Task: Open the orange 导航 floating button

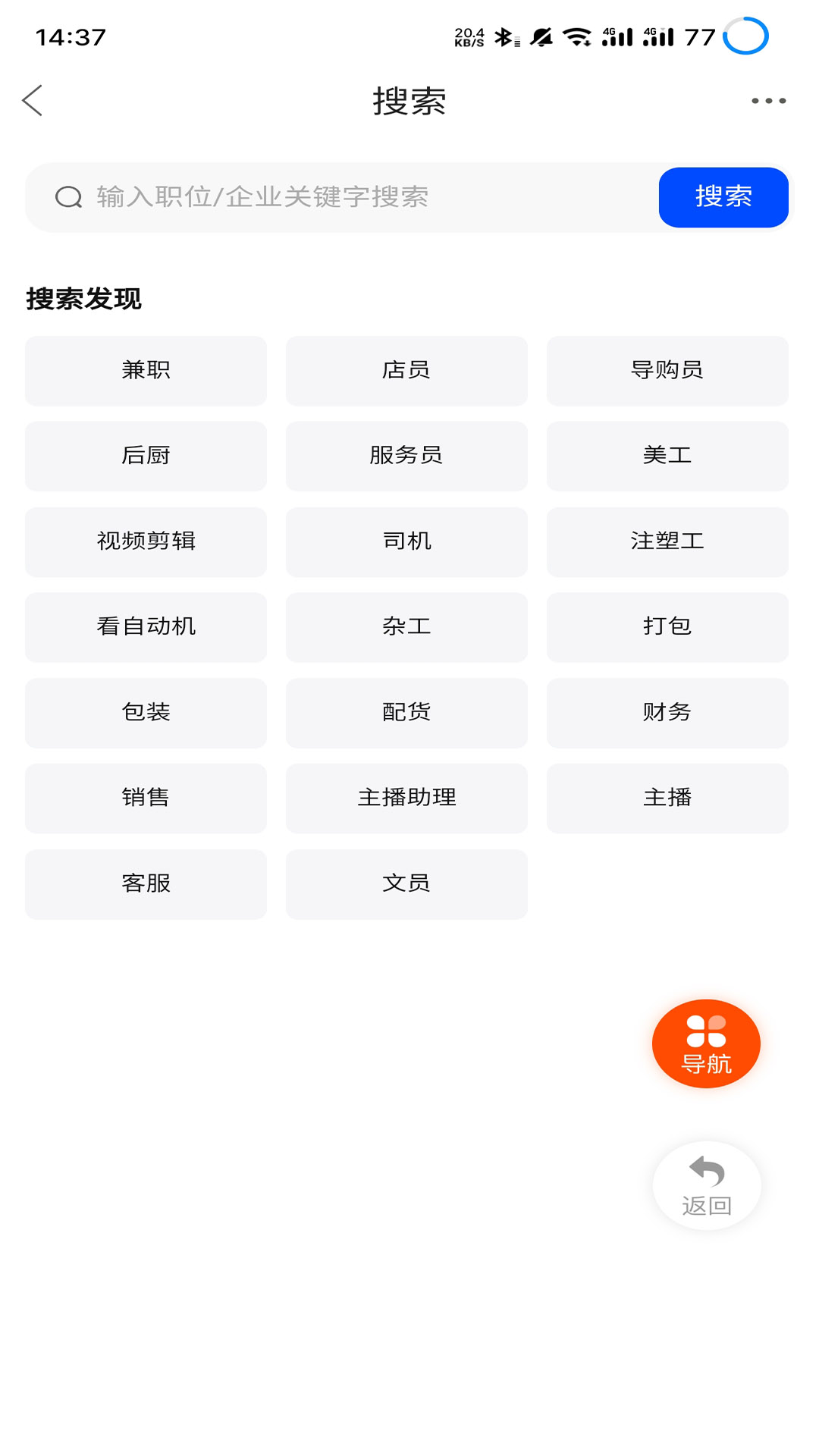Action: pos(706,1043)
